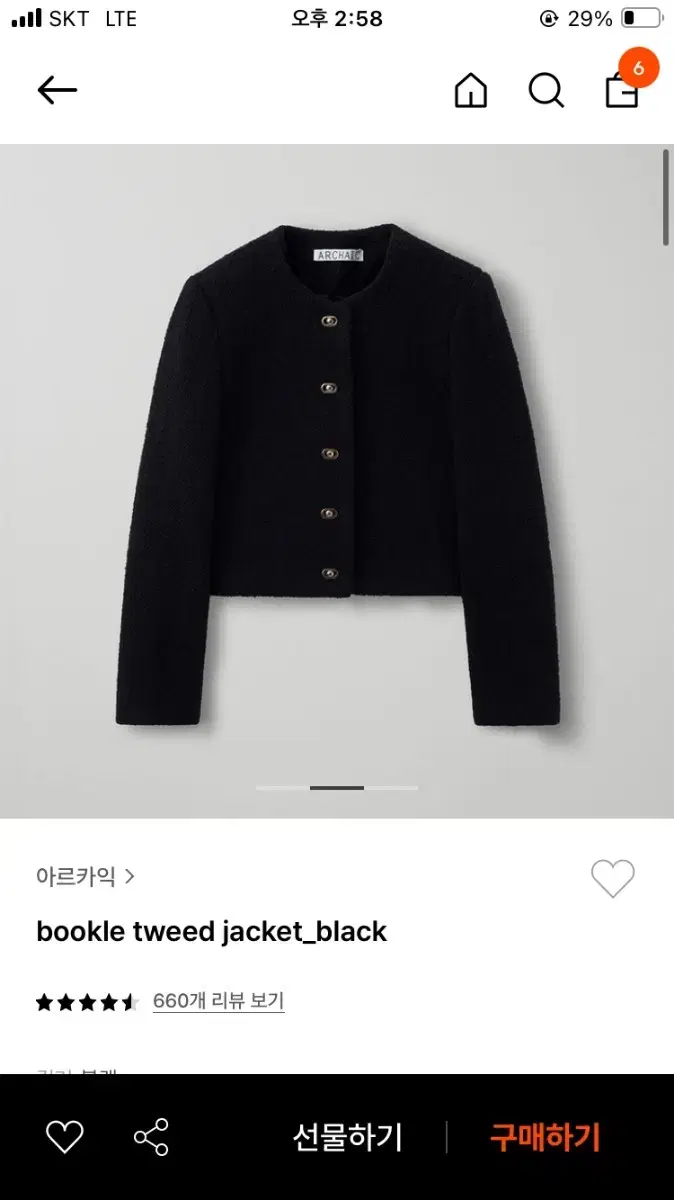The width and height of the screenshot is (674, 1200).
Task: View the 660개 리뷰 보기 link
Action: pos(218,1001)
